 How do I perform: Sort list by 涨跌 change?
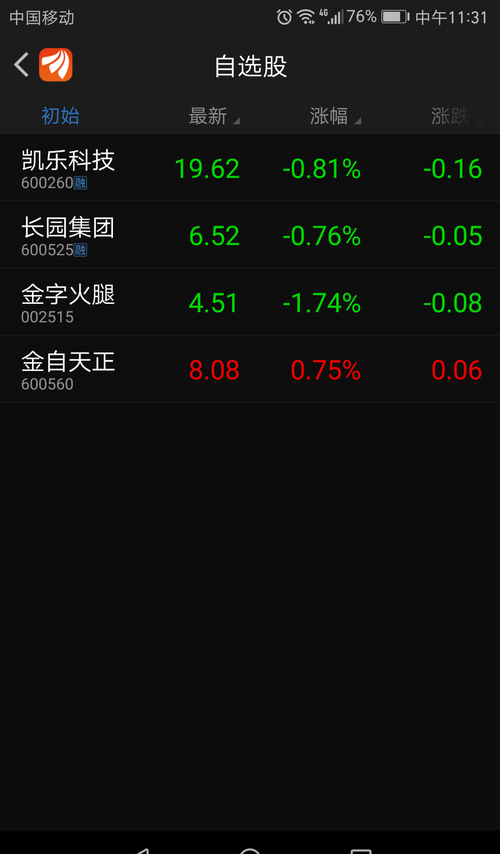[456, 116]
